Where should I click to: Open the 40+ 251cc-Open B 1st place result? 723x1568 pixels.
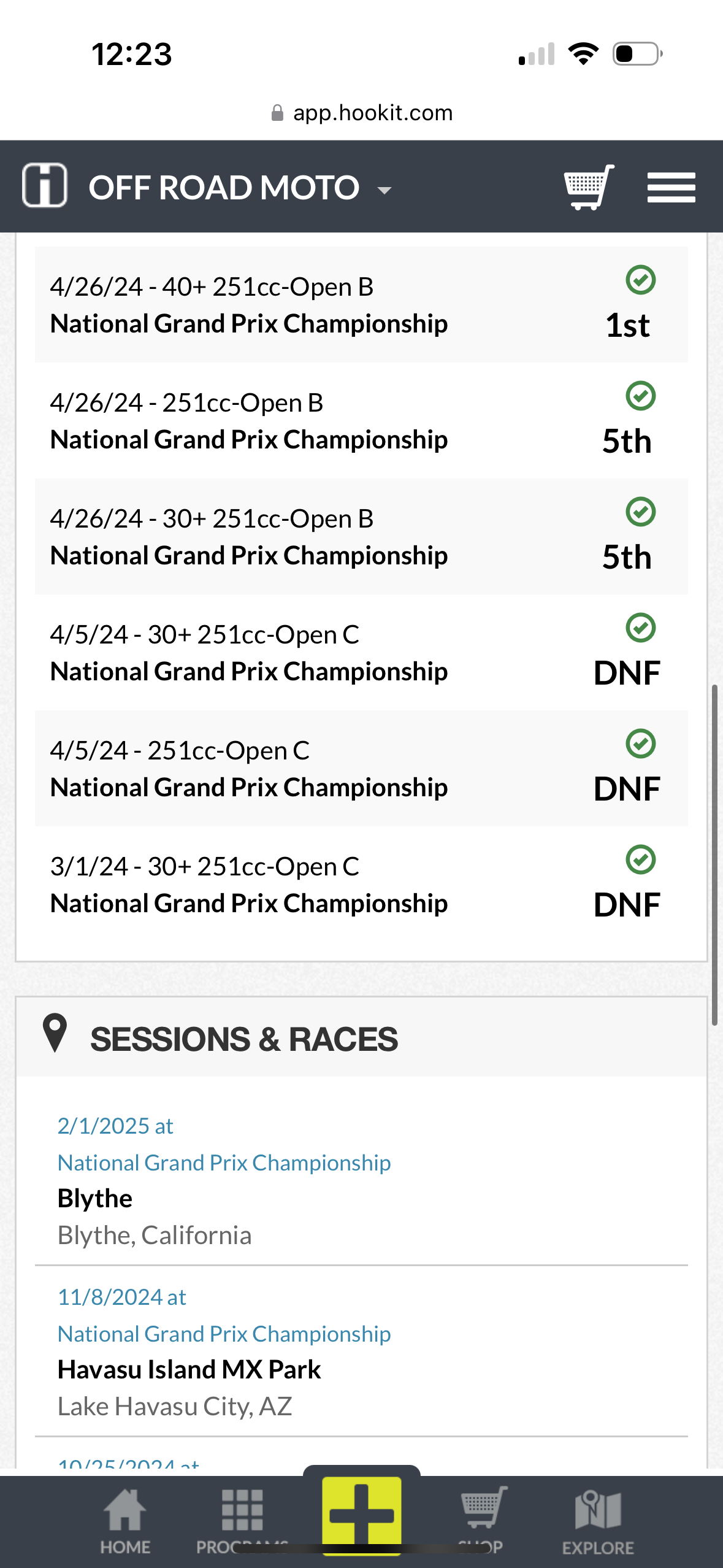[x=361, y=305]
